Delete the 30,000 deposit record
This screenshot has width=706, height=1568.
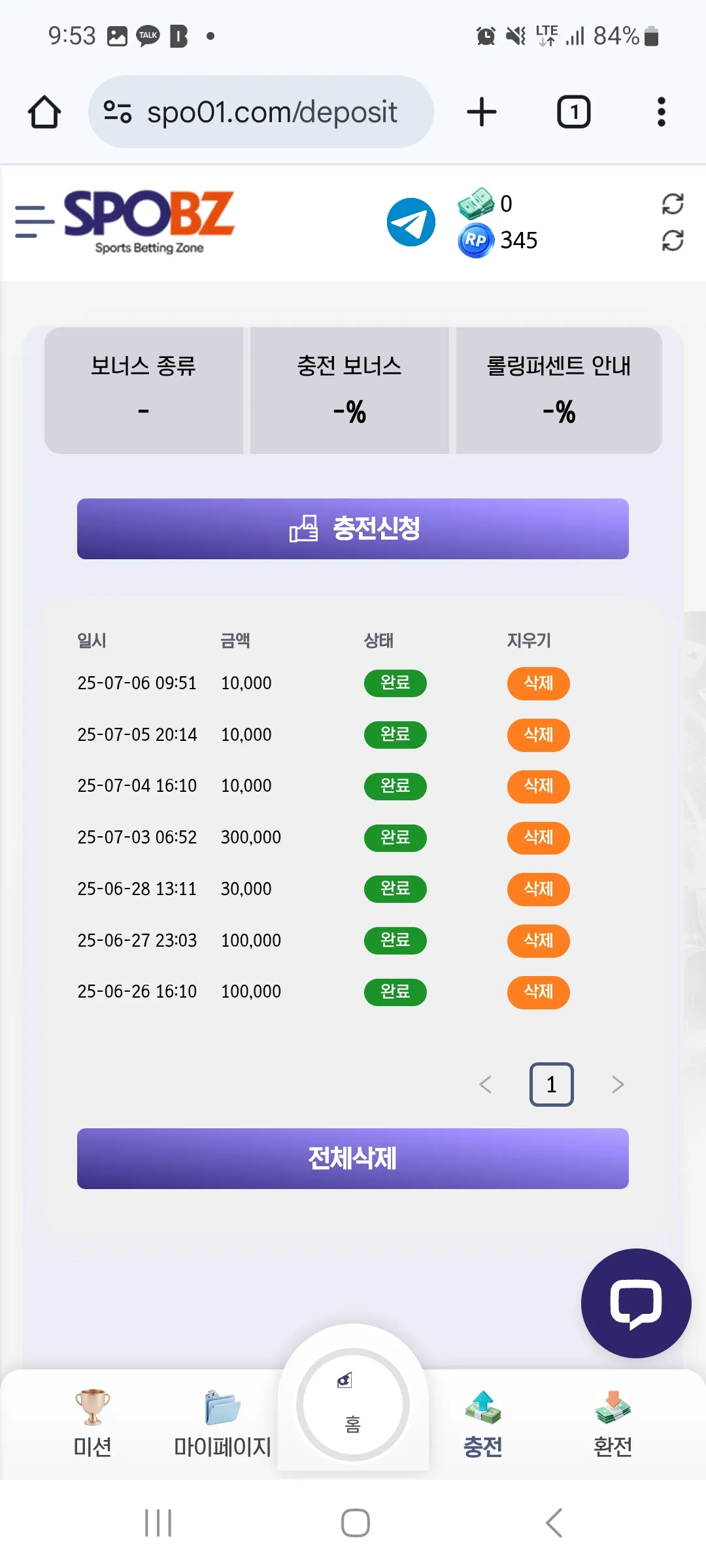(539, 889)
